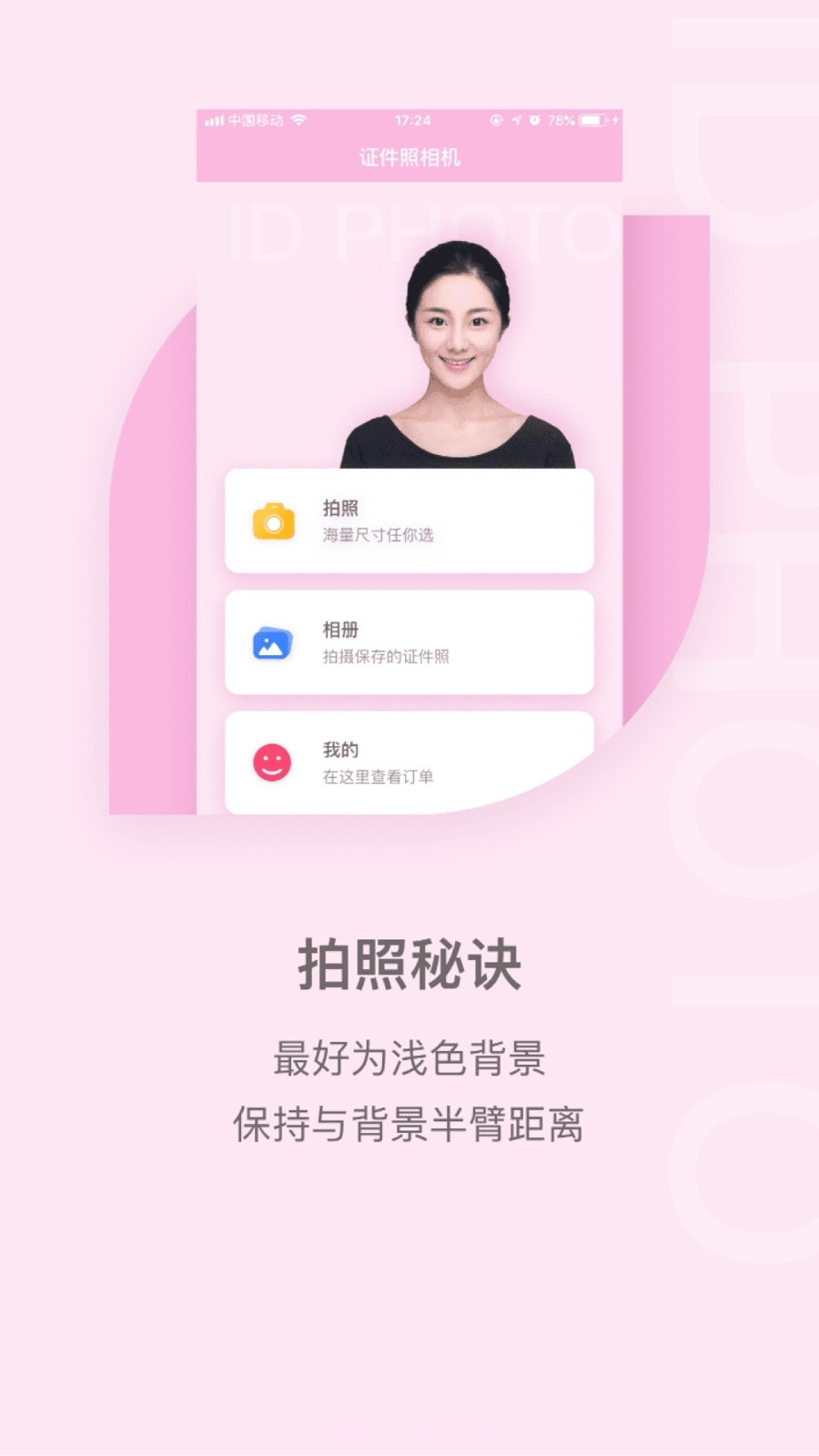
Task: Open 我的 to view your orders
Action: tap(409, 763)
